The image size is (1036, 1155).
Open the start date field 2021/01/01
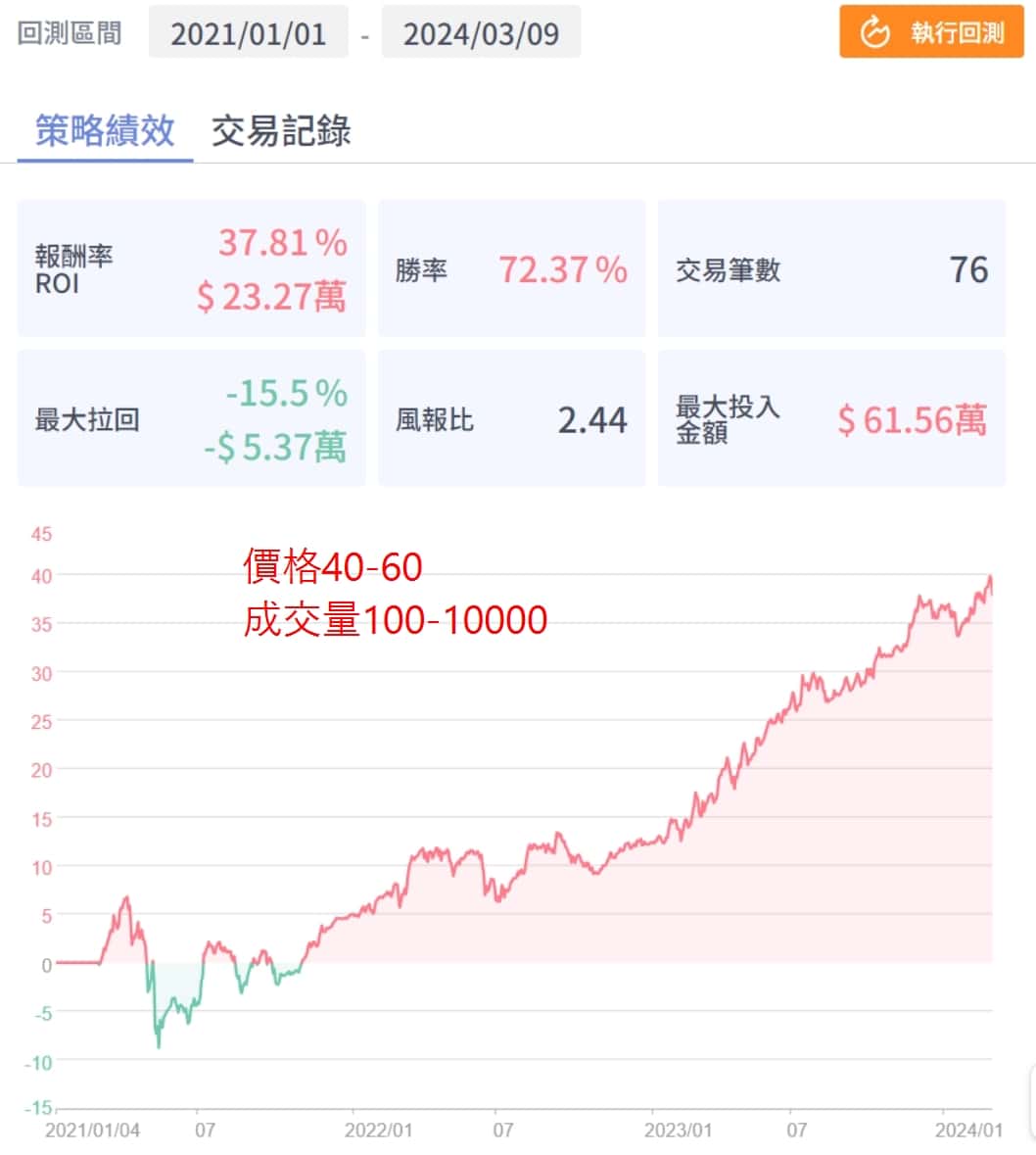(x=248, y=32)
